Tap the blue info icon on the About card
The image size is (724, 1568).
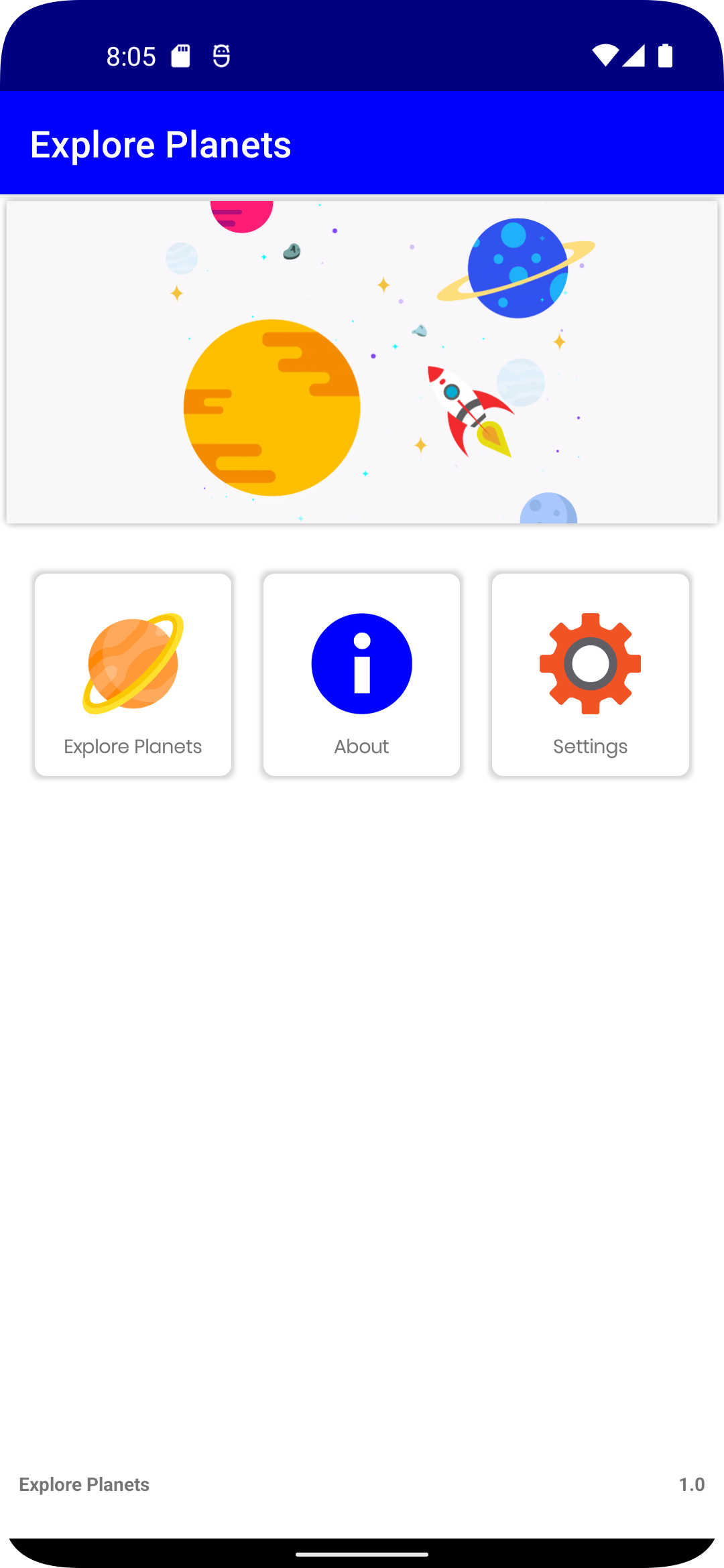pos(361,663)
